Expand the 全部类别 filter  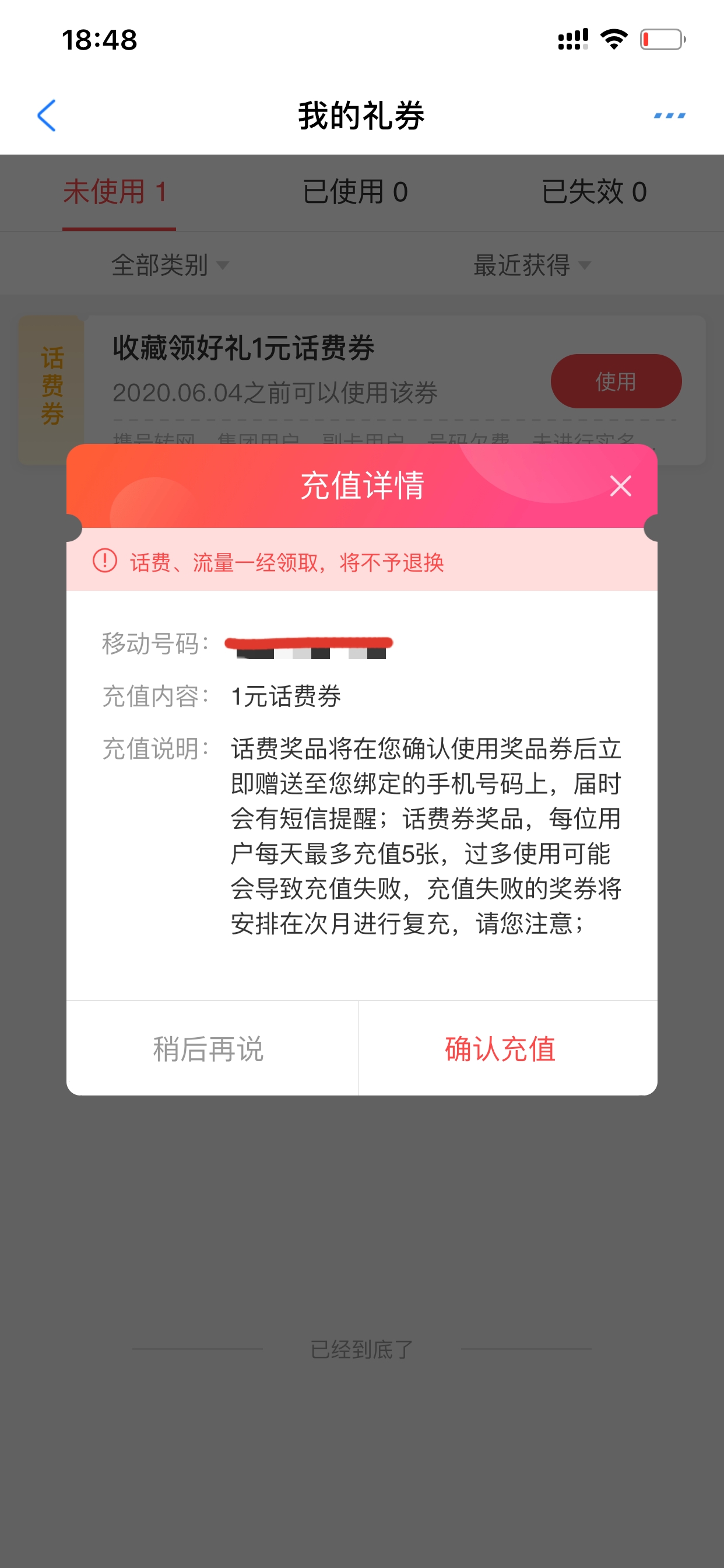coord(170,265)
